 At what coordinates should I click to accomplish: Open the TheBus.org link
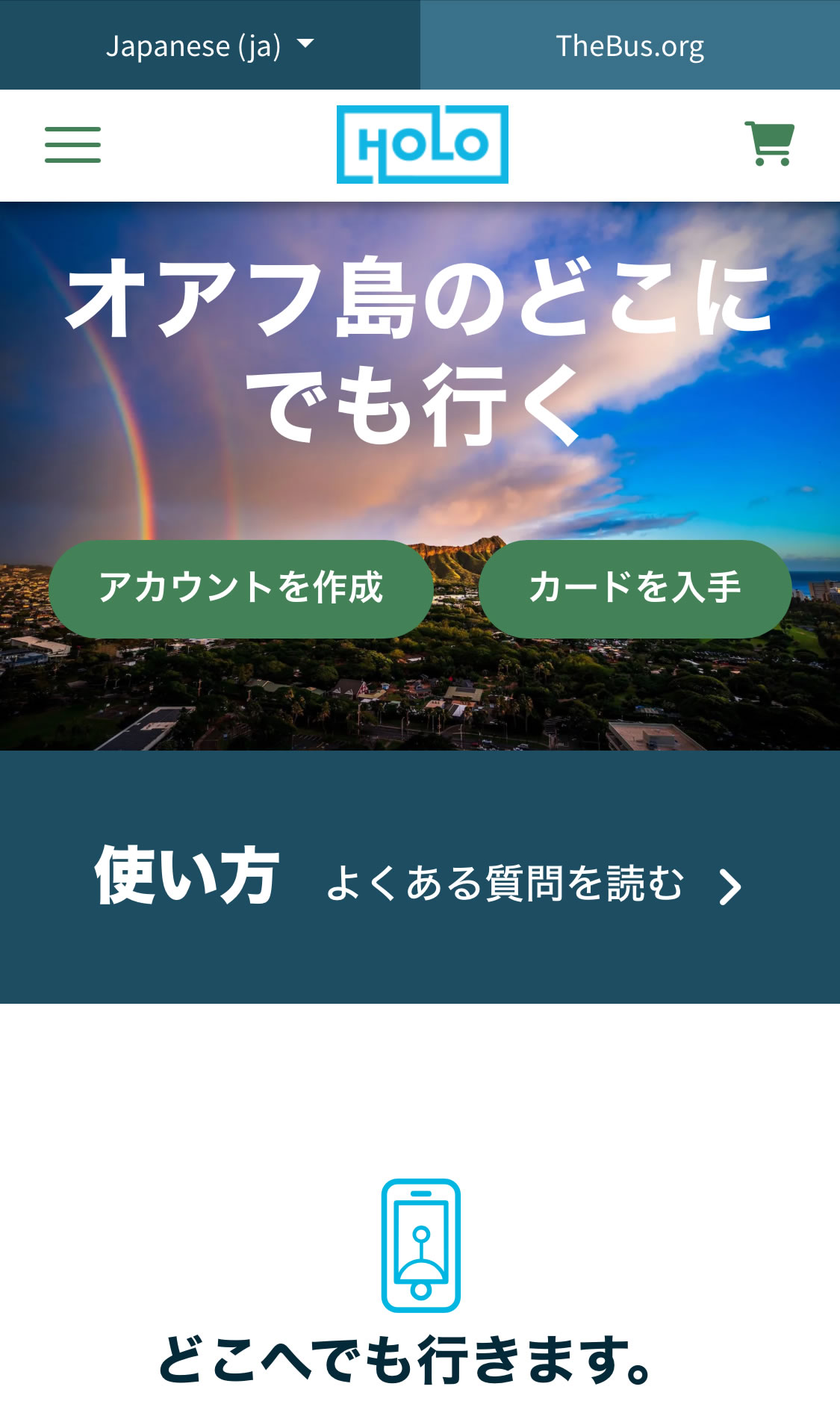point(629,46)
